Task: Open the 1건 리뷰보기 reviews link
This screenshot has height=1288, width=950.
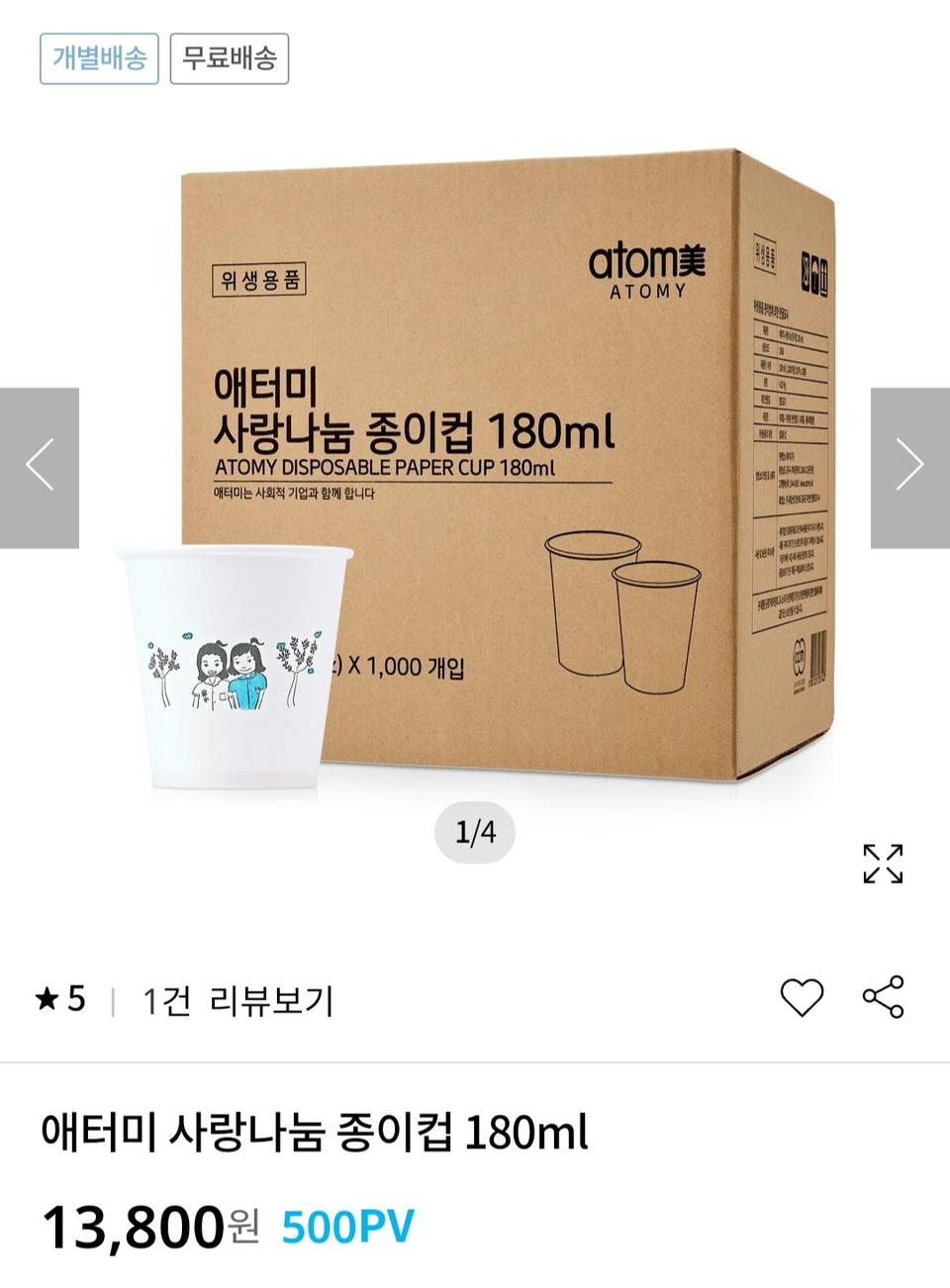Action: [237, 1002]
